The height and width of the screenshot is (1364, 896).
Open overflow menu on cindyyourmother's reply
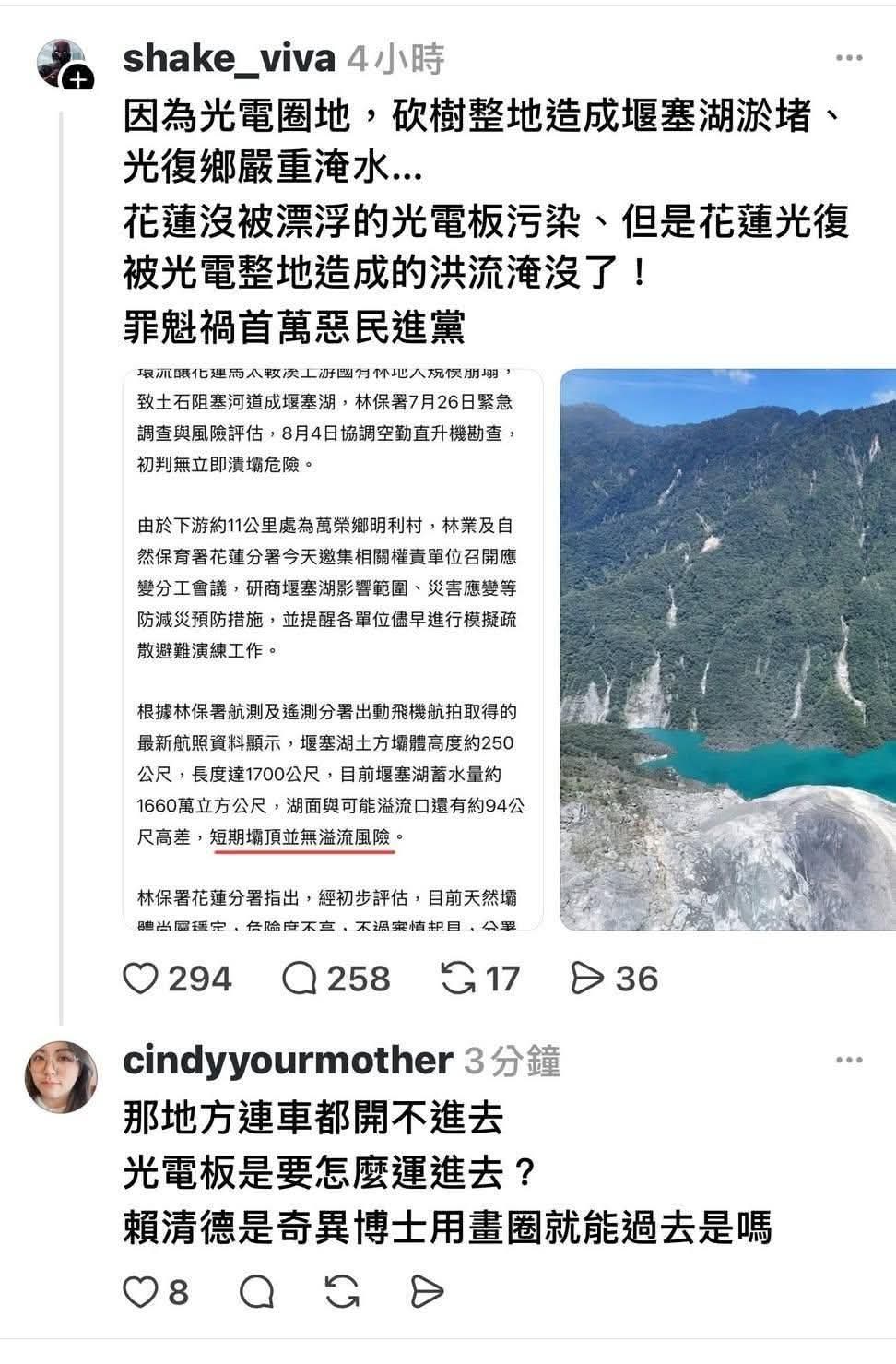[848, 1061]
